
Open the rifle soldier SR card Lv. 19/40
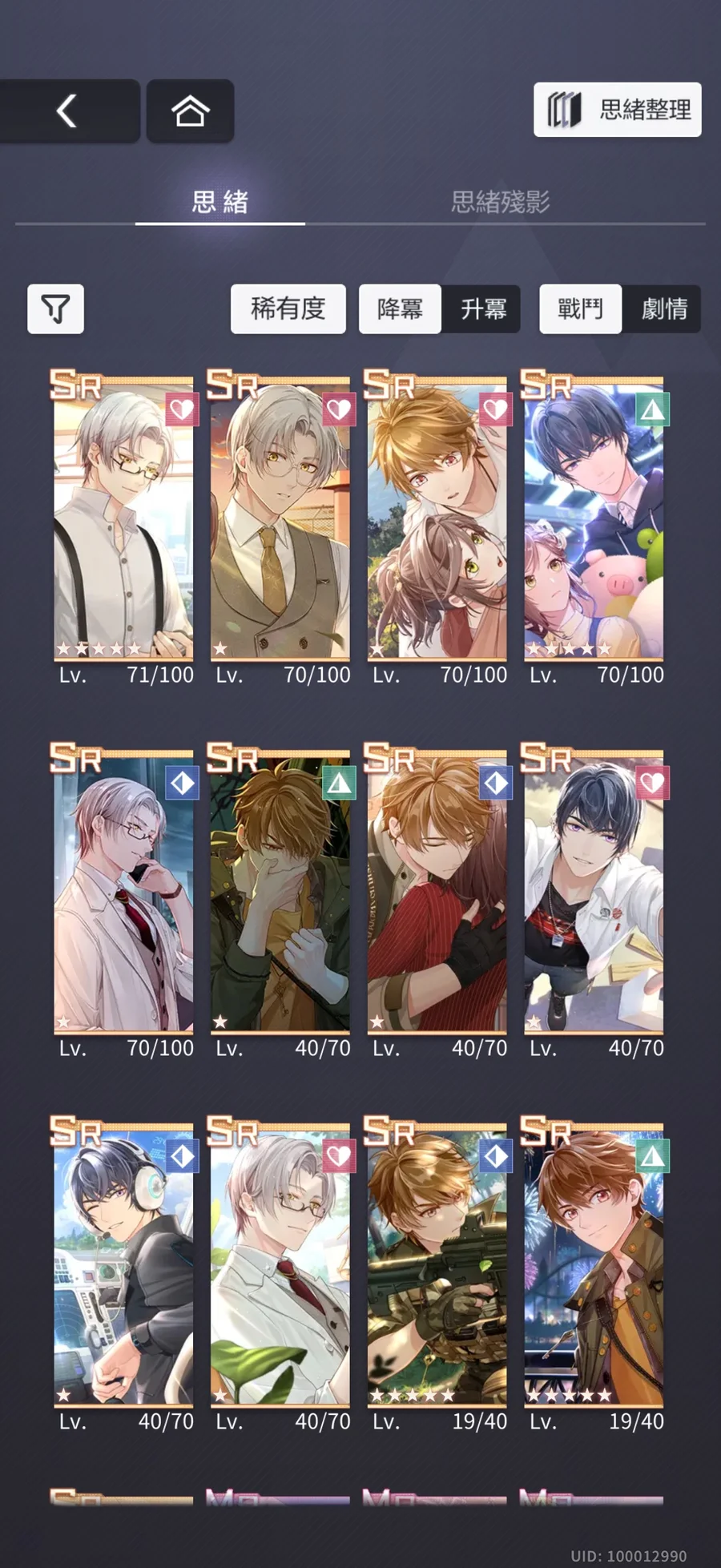(437, 1266)
